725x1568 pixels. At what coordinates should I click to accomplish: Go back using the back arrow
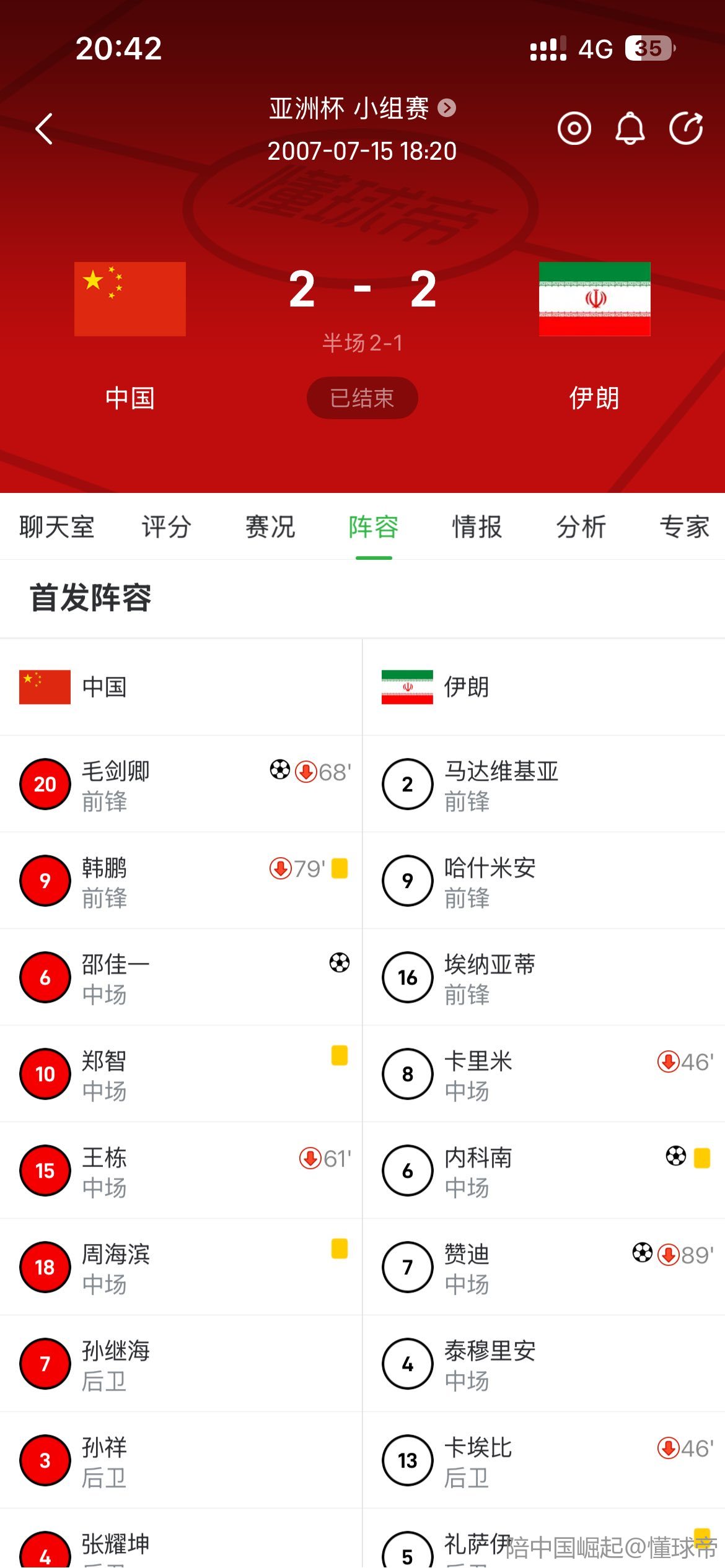[44, 129]
